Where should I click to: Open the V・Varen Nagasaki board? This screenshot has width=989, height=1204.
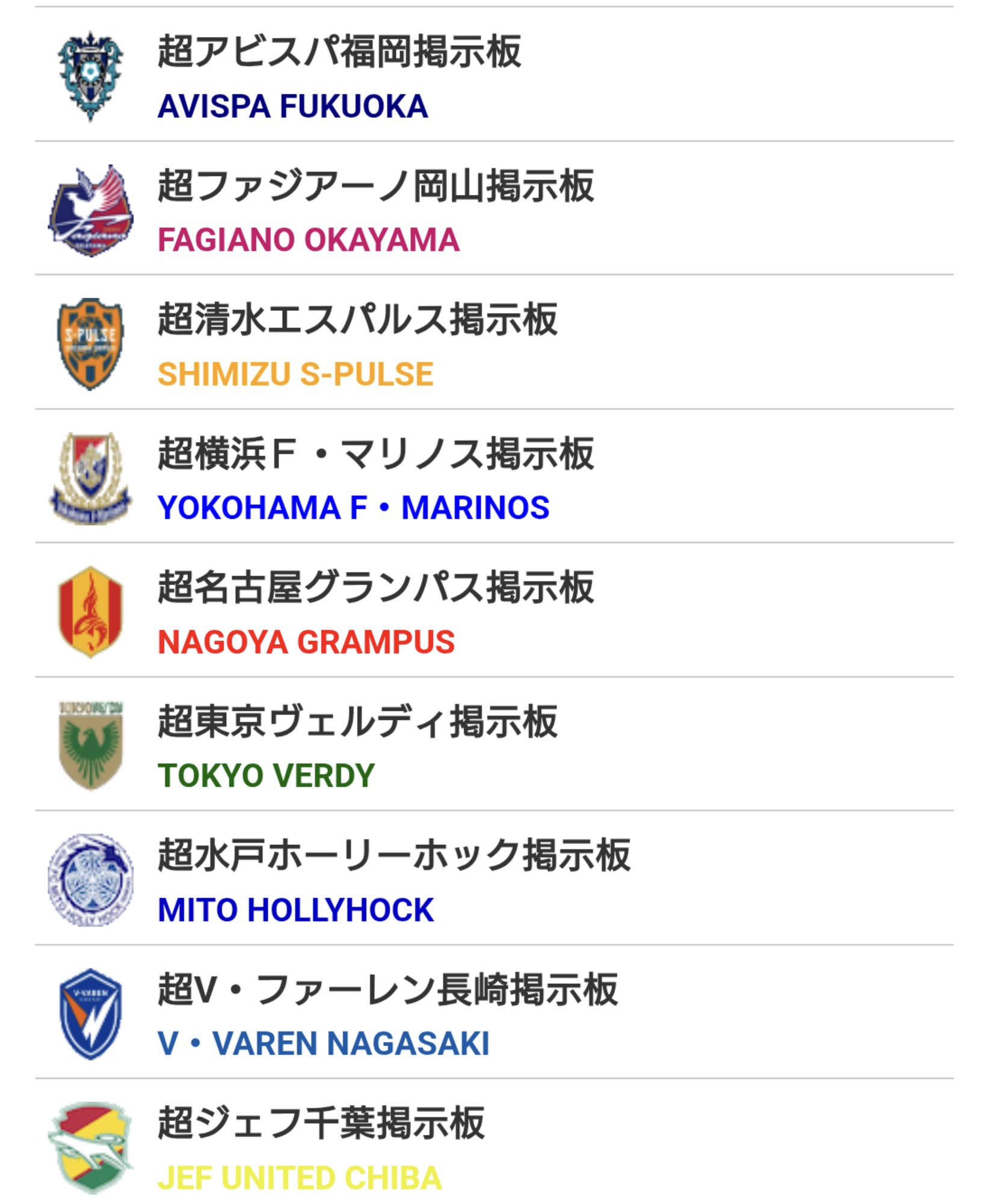387,991
